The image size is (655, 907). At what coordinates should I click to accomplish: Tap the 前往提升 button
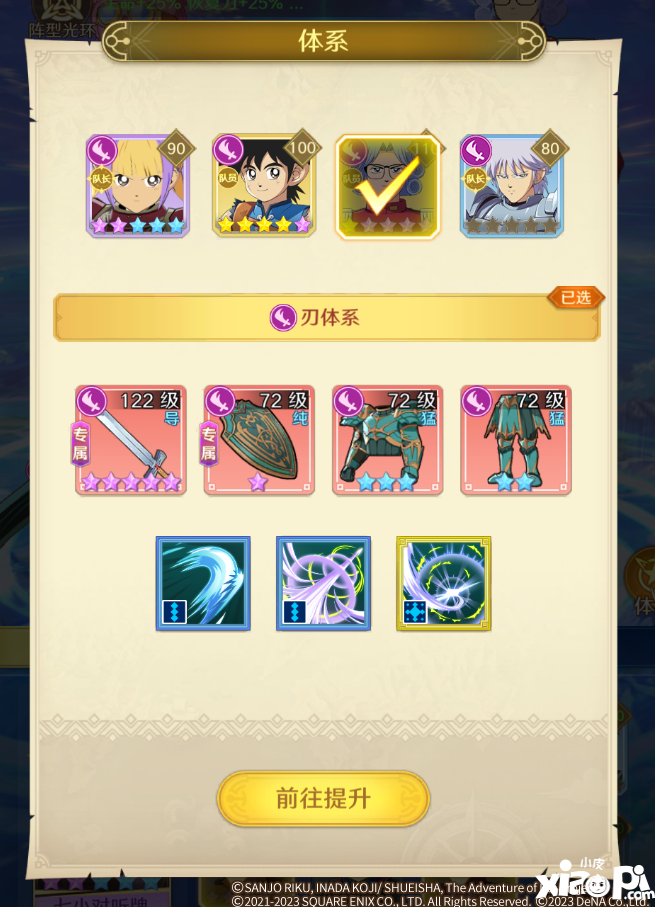pos(323,799)
